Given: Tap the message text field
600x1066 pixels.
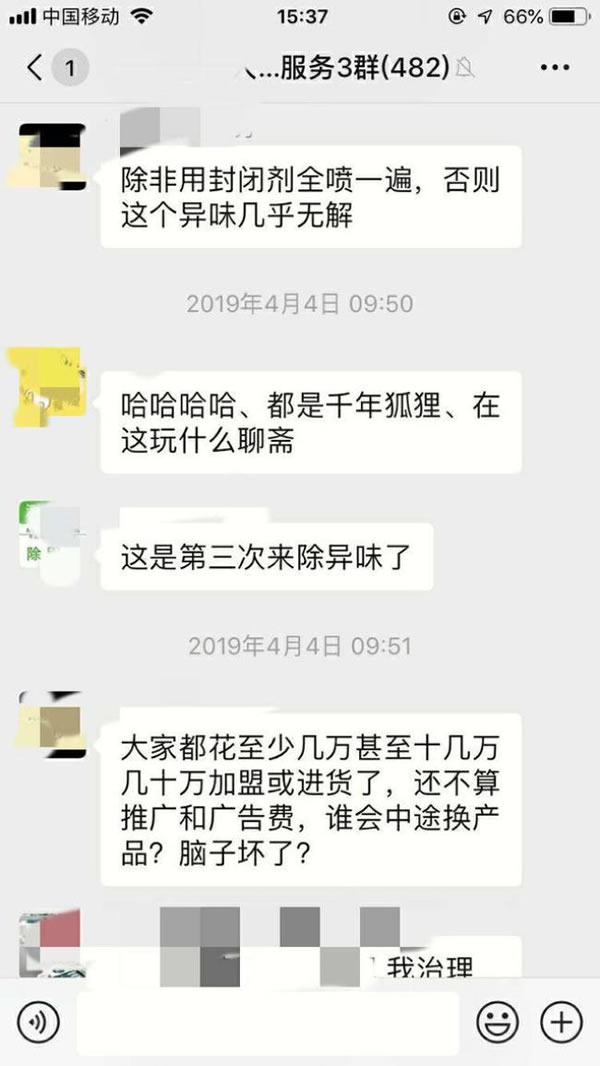Looking at the screenshot, I should tap(267, 1021).
